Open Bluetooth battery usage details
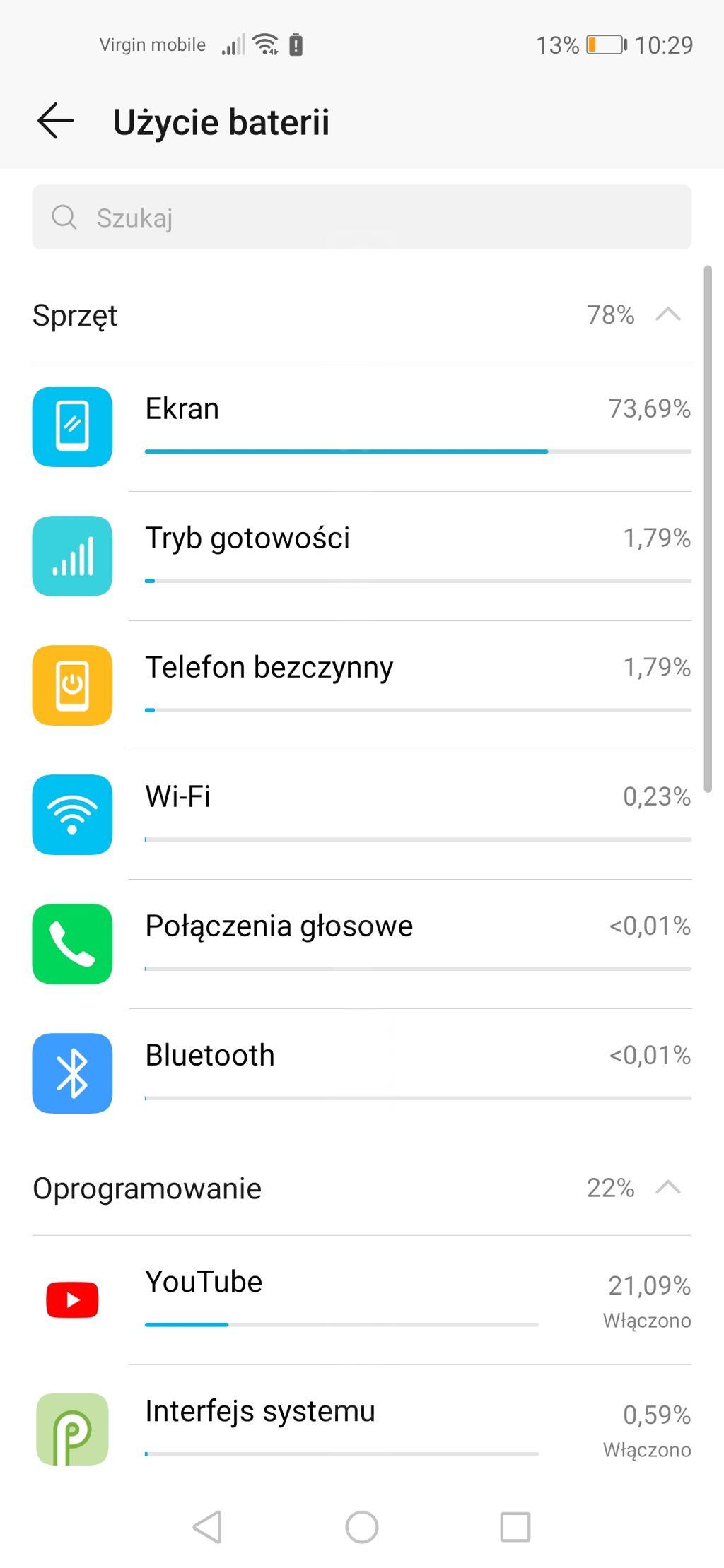This screenshot has height=1568, width=724. coord(362,1073)
